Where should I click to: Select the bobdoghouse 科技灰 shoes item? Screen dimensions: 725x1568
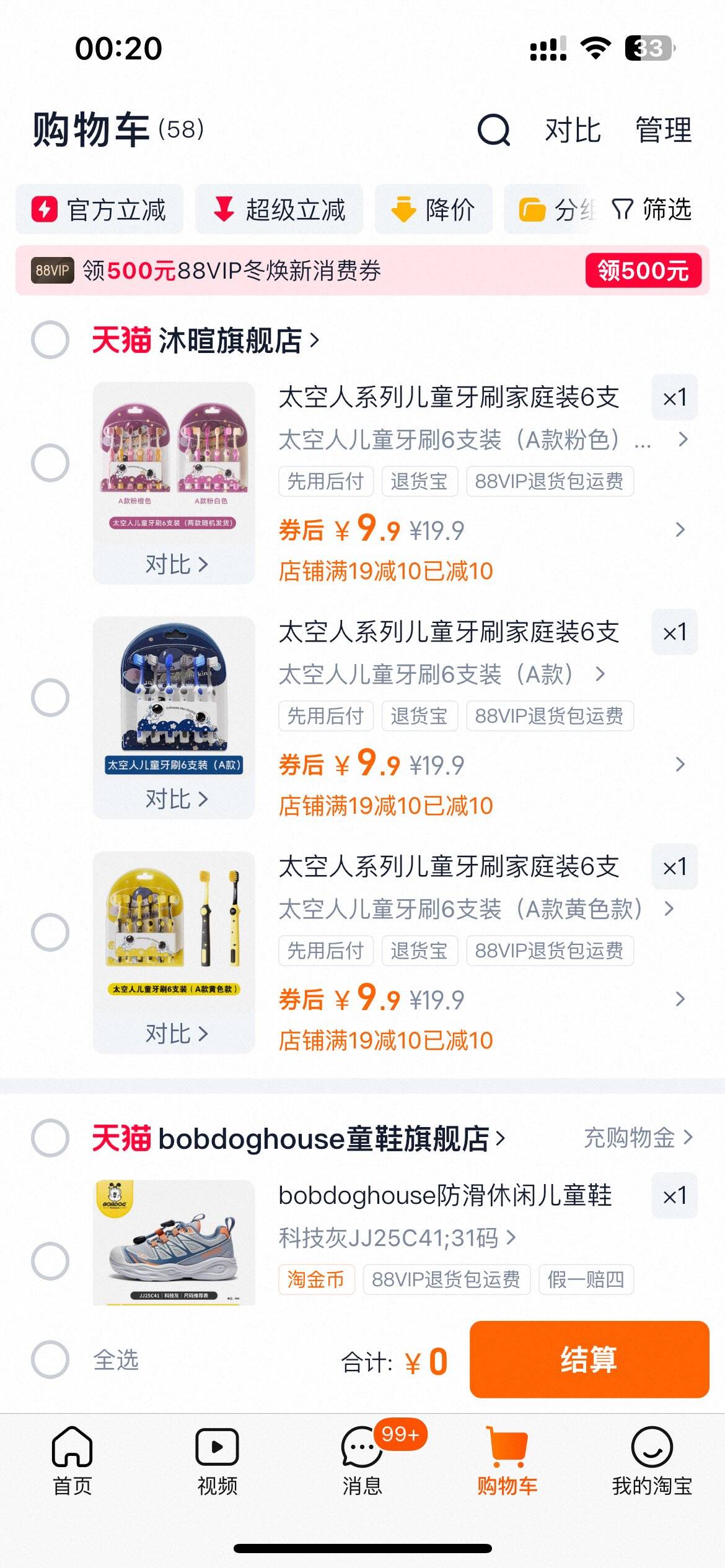click(50, 1261)
